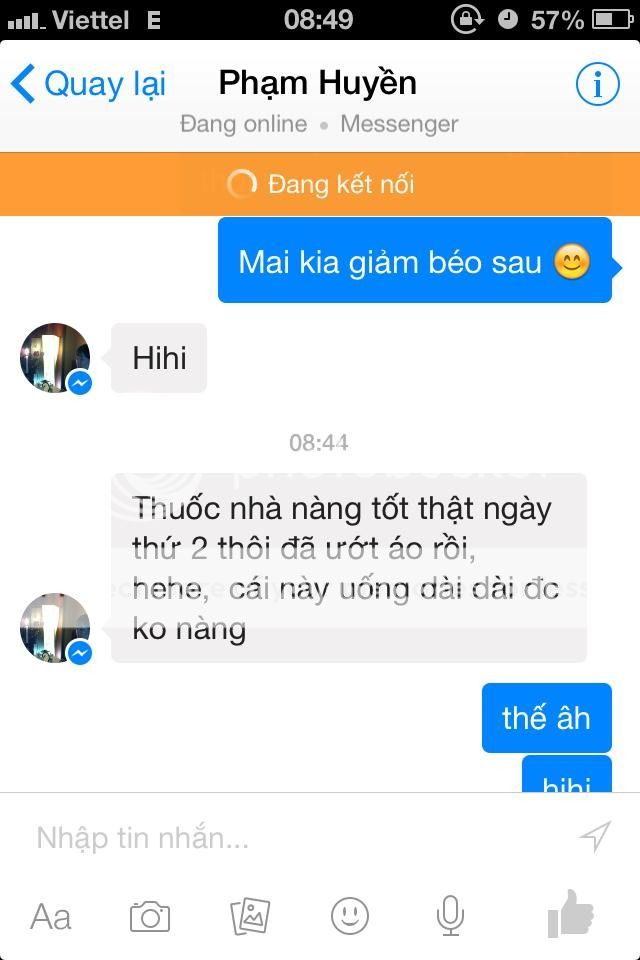The width and height of the screenshot is (640, 960).
Task: Open the photo gallery picker
Action: point(250,915)
